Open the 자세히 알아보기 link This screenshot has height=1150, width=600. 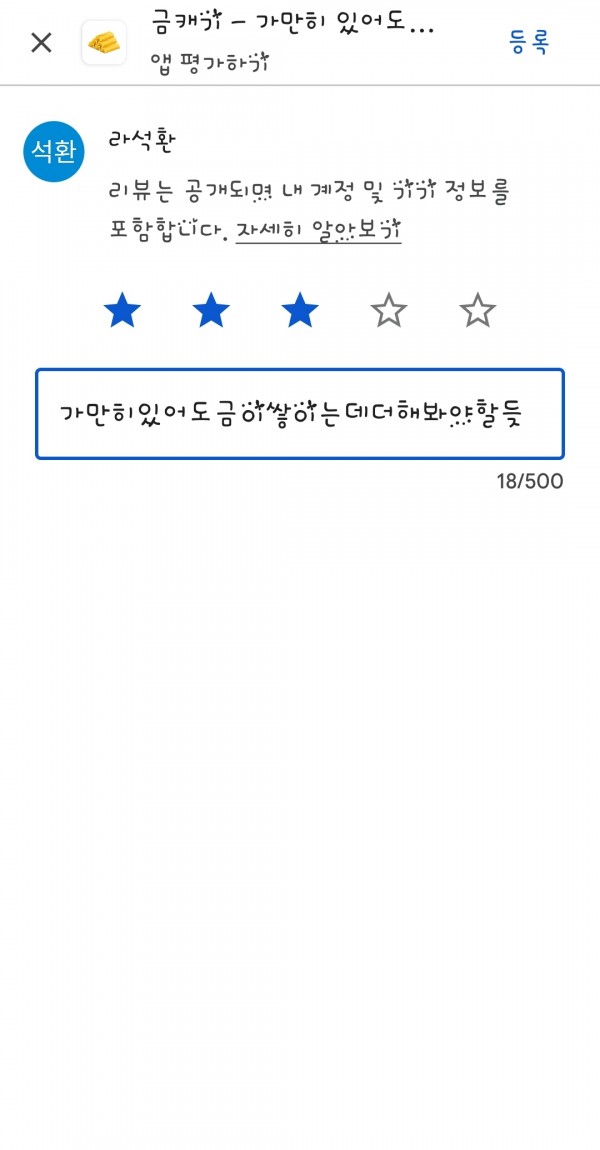point(318,230)
